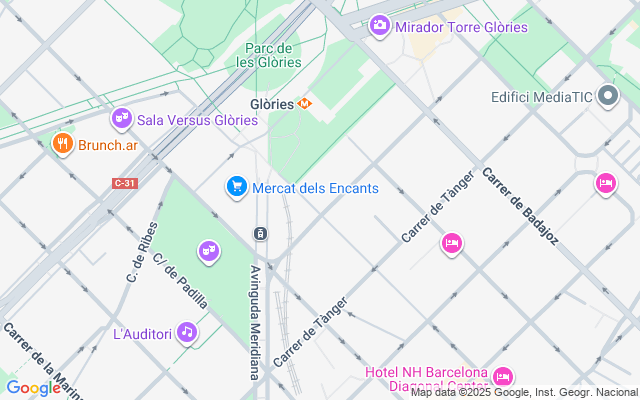
Task: Open the Brunch.ar restaurant marker
Action: click(x=62, y=144)
